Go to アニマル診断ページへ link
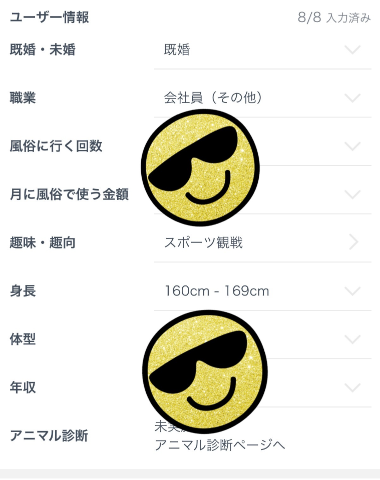 point(220,445)
